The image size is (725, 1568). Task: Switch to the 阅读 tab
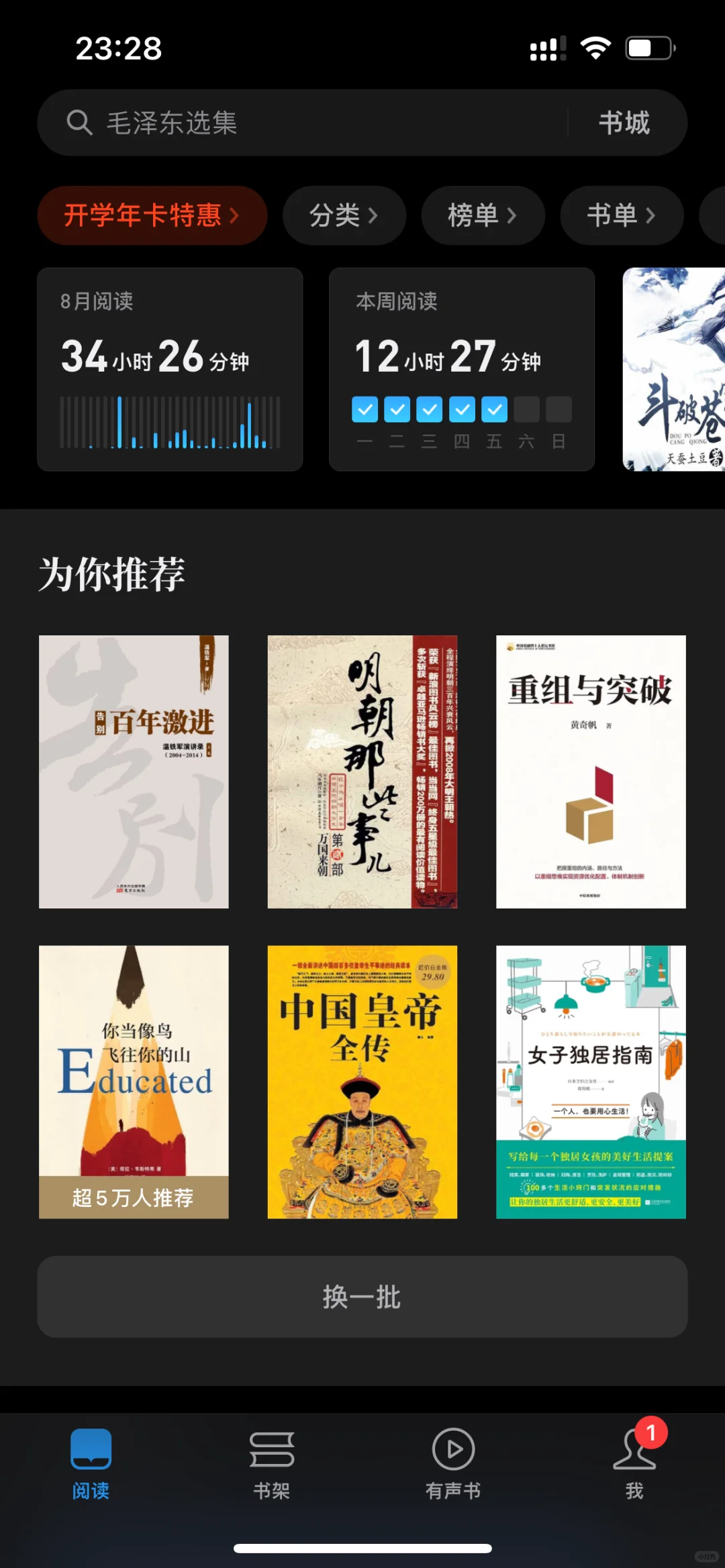coord(91,1464)
